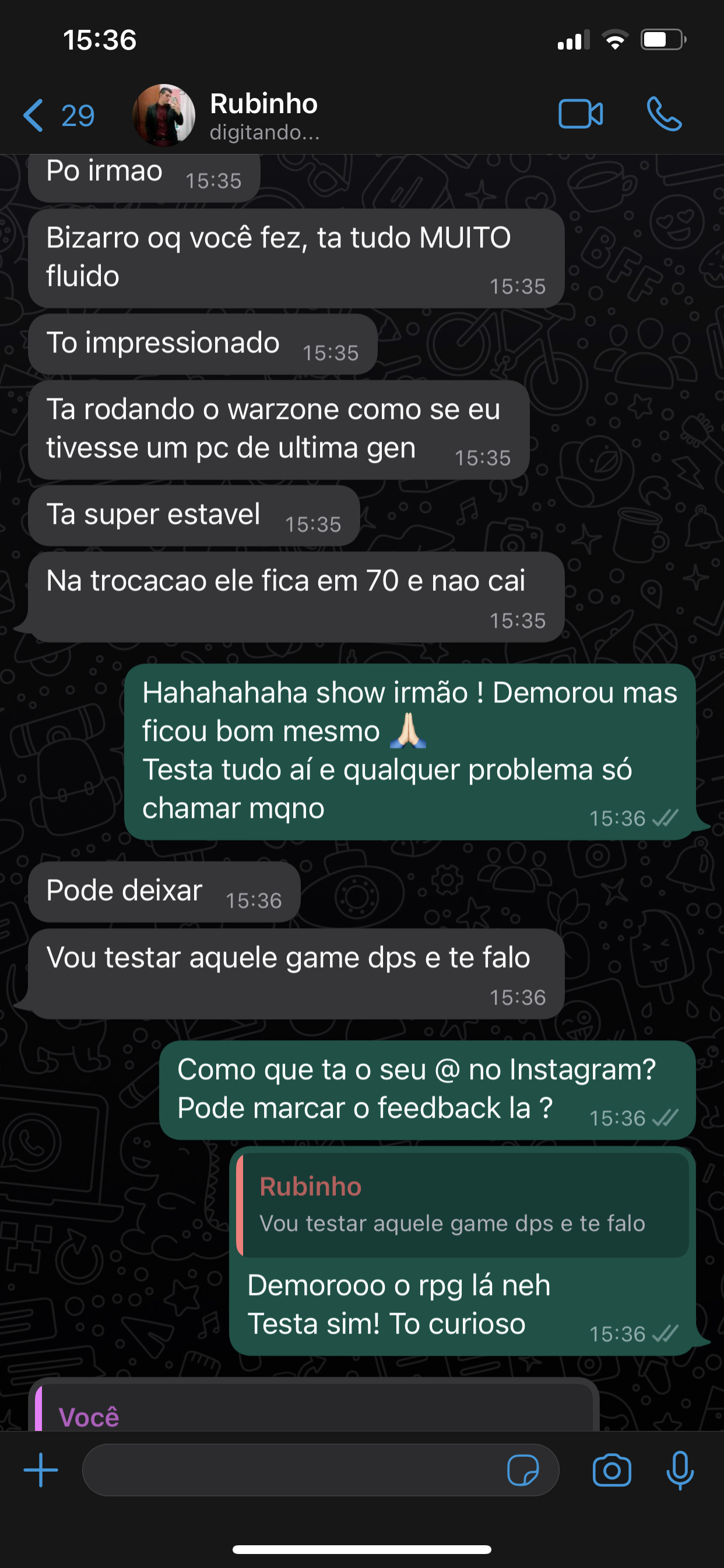This screenshot has height=1568, width=724.
Task: Start a video call with Rubinho
Action: pos(581,113)
